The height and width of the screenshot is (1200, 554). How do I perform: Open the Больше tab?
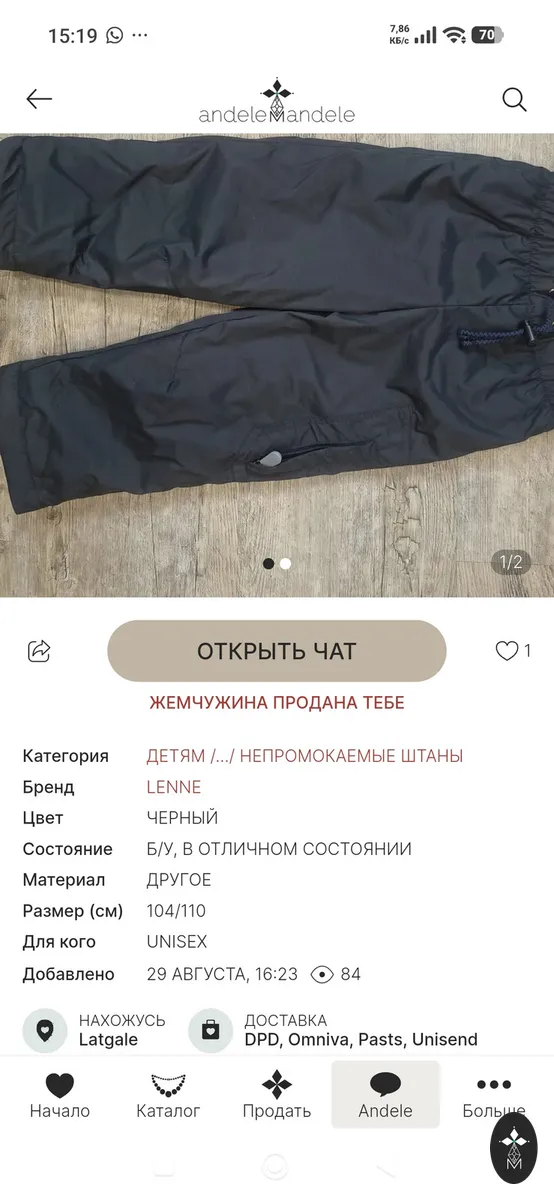pos(494,1095)
